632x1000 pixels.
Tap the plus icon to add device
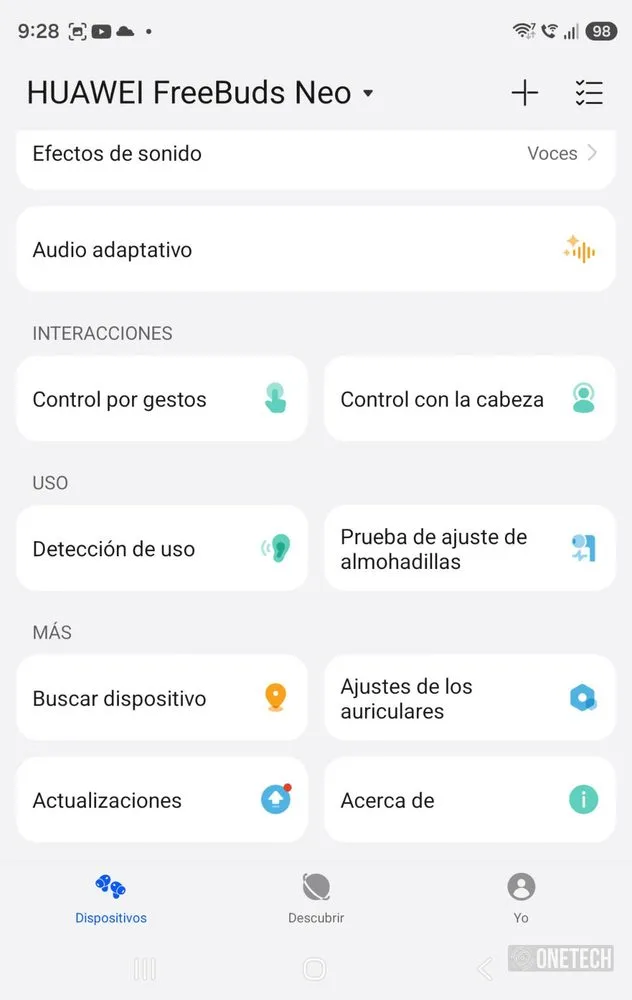click(x=525, y=93)
